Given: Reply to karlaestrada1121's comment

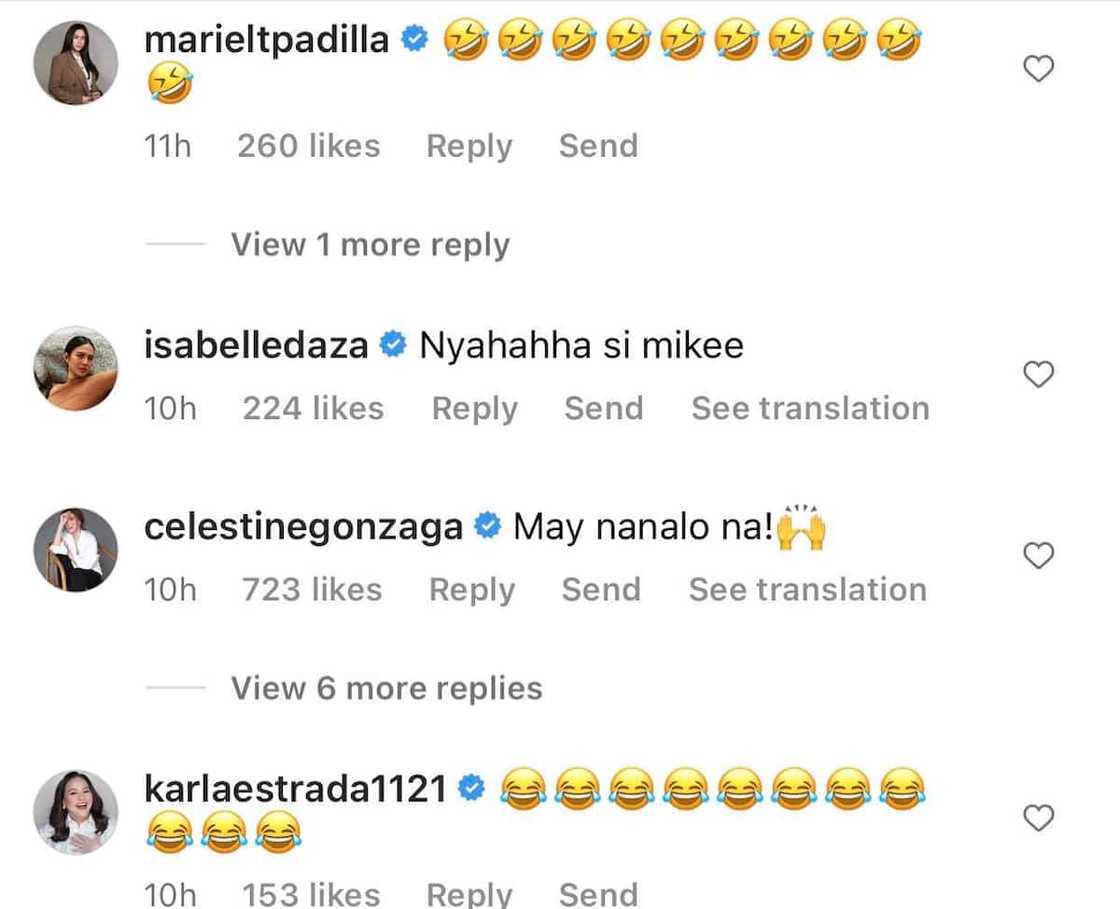Looking at the screenshot, I should point(469,894).
